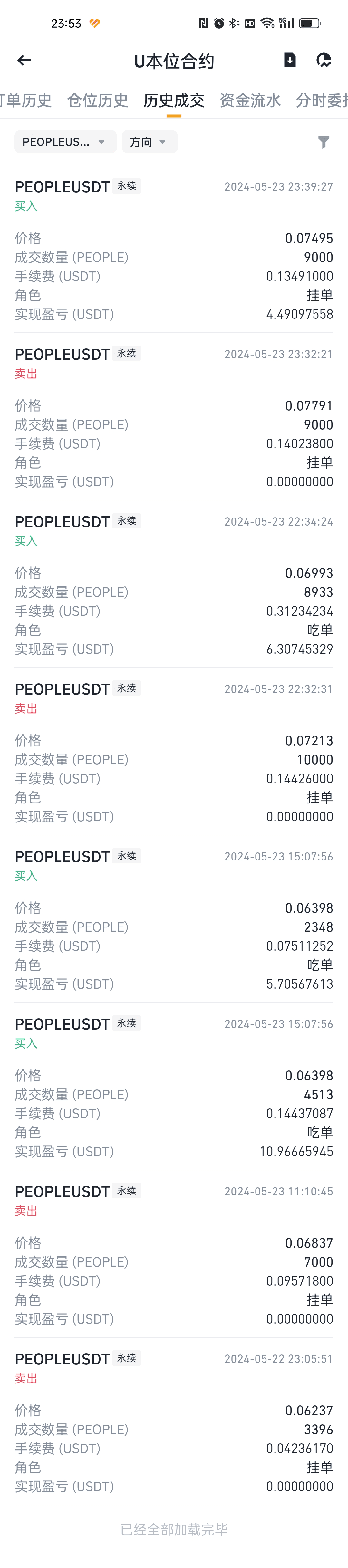Open the funnel filter options
Screen dimensions: 348x1568
324,142
